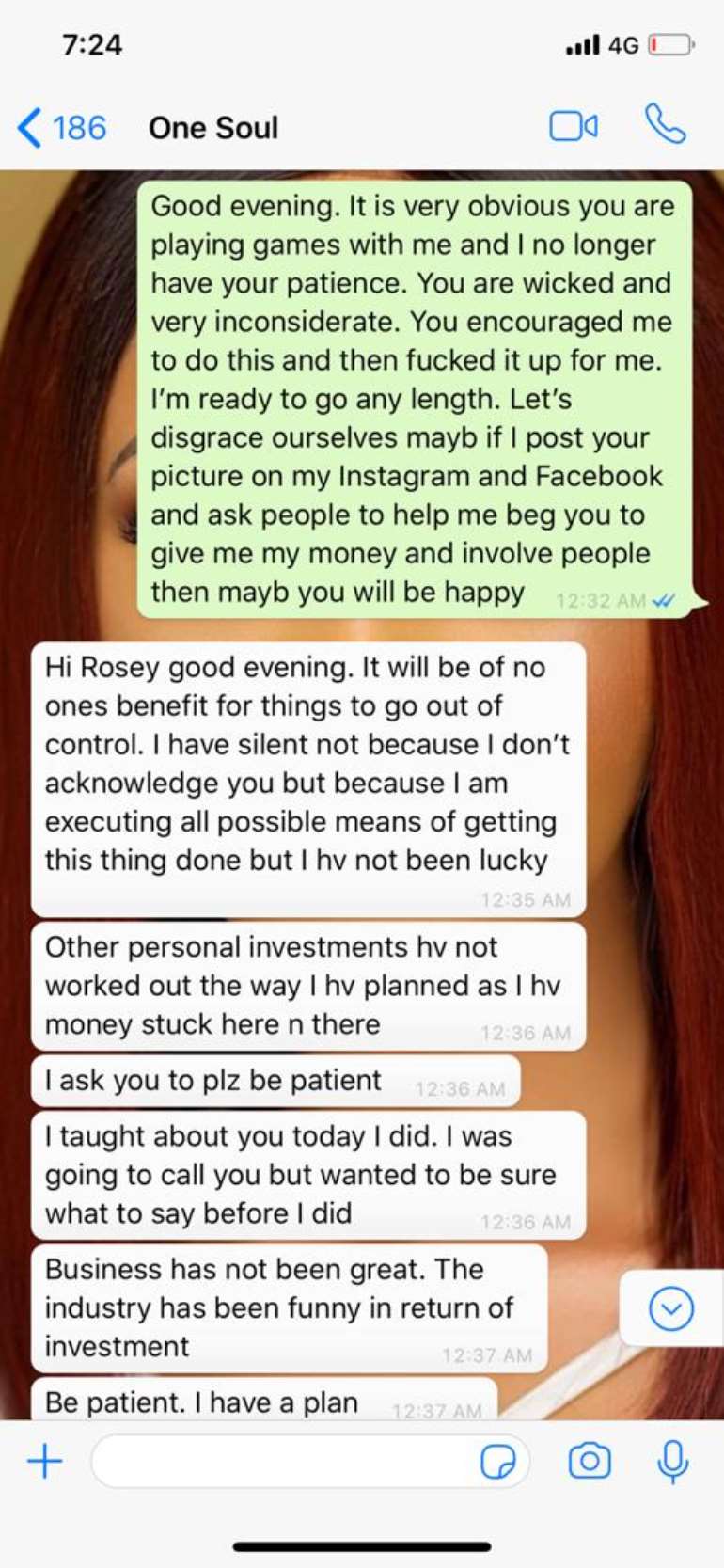Screen dimensions: 724x1568
Task: Jump to latest messages with down arrow
Action: [x=671, y=1308]
